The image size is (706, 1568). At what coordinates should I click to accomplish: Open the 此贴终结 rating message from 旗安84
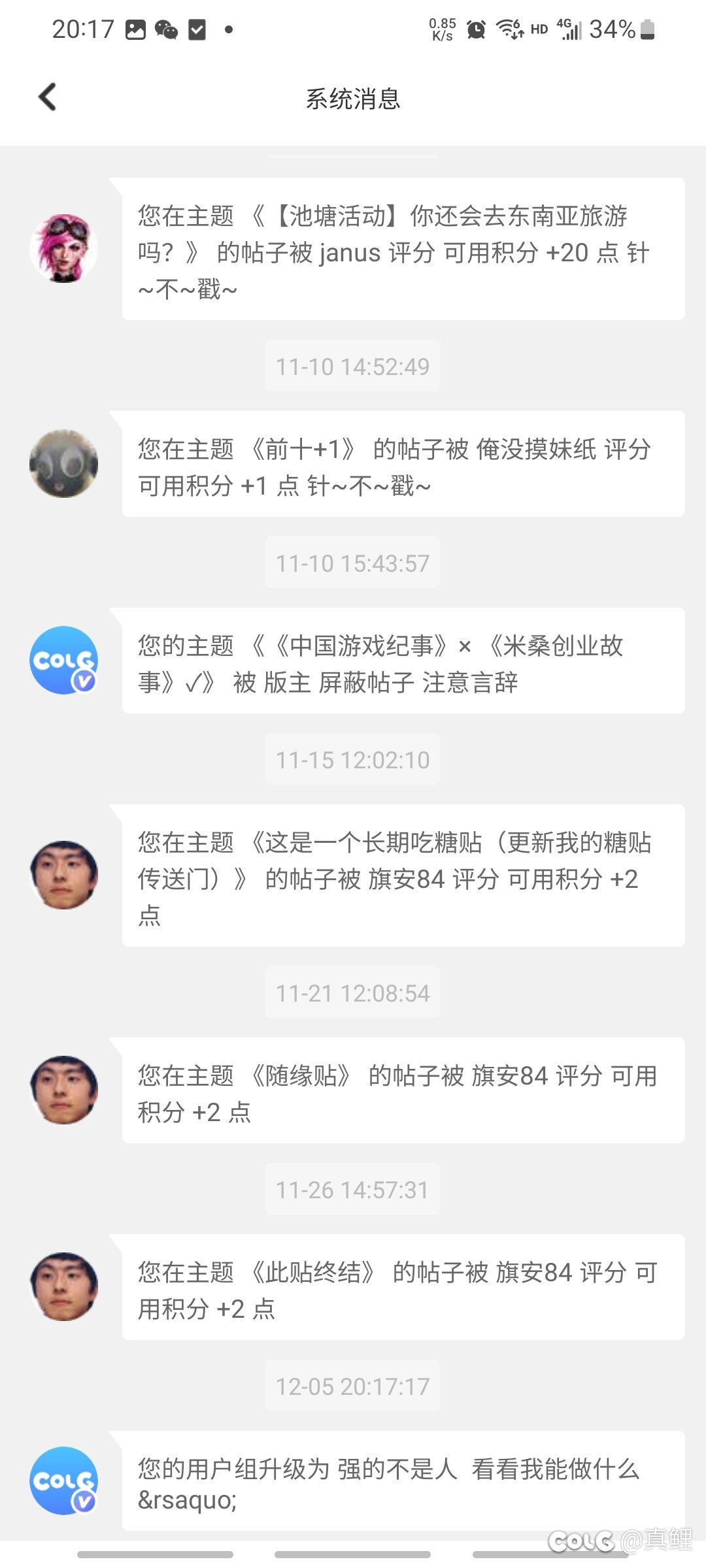pos(403,1287)
